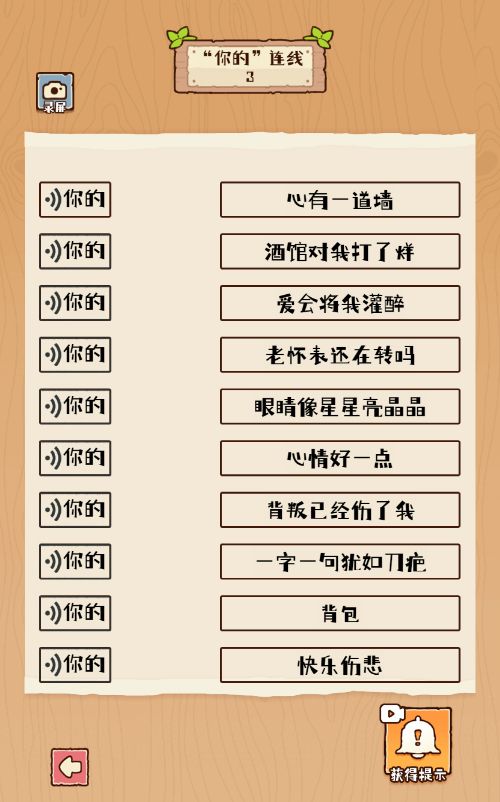Play the 你的 clip beside 背叛已经伤了我
Viewport: 500px width, 802px height.
click(x=75, y=510)
